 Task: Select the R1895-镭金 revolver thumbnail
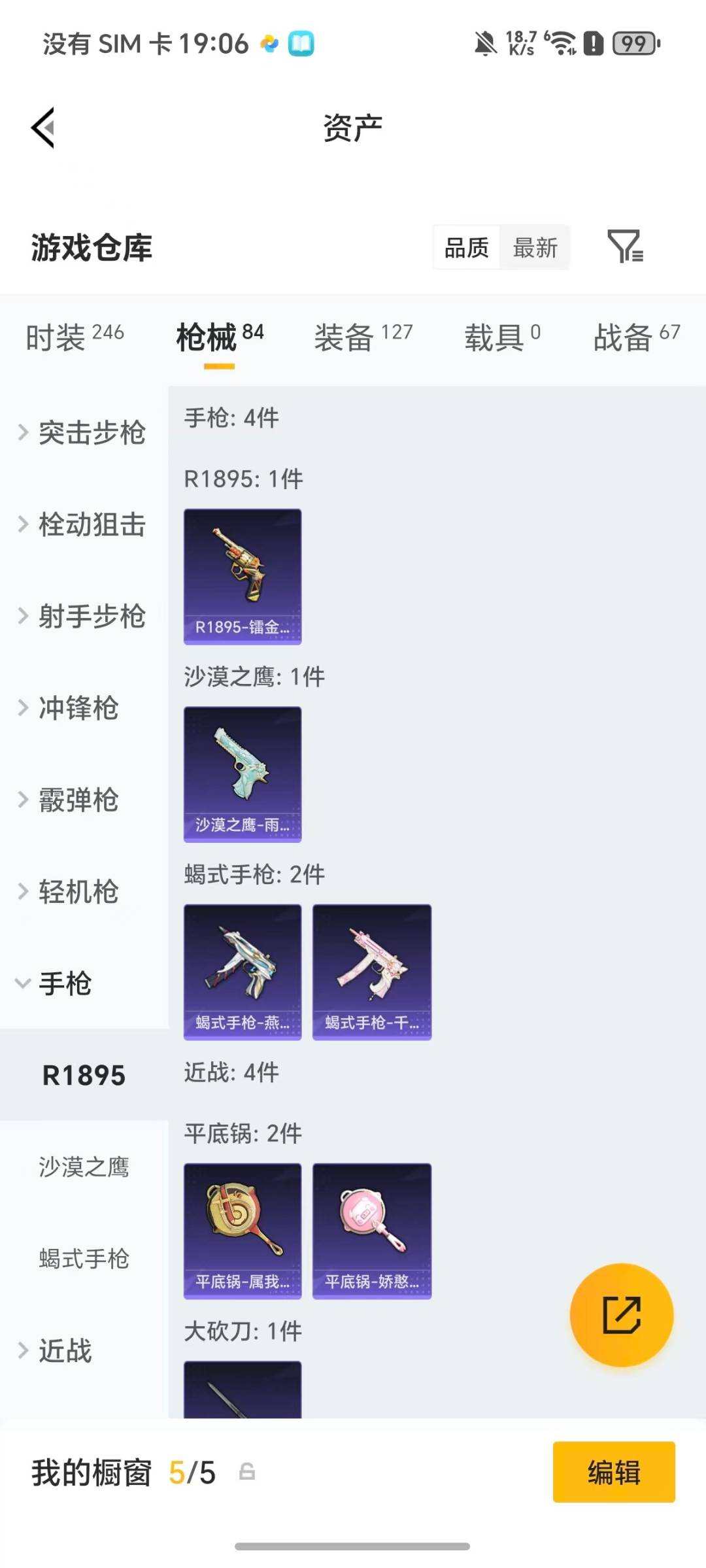pos(242,575)
